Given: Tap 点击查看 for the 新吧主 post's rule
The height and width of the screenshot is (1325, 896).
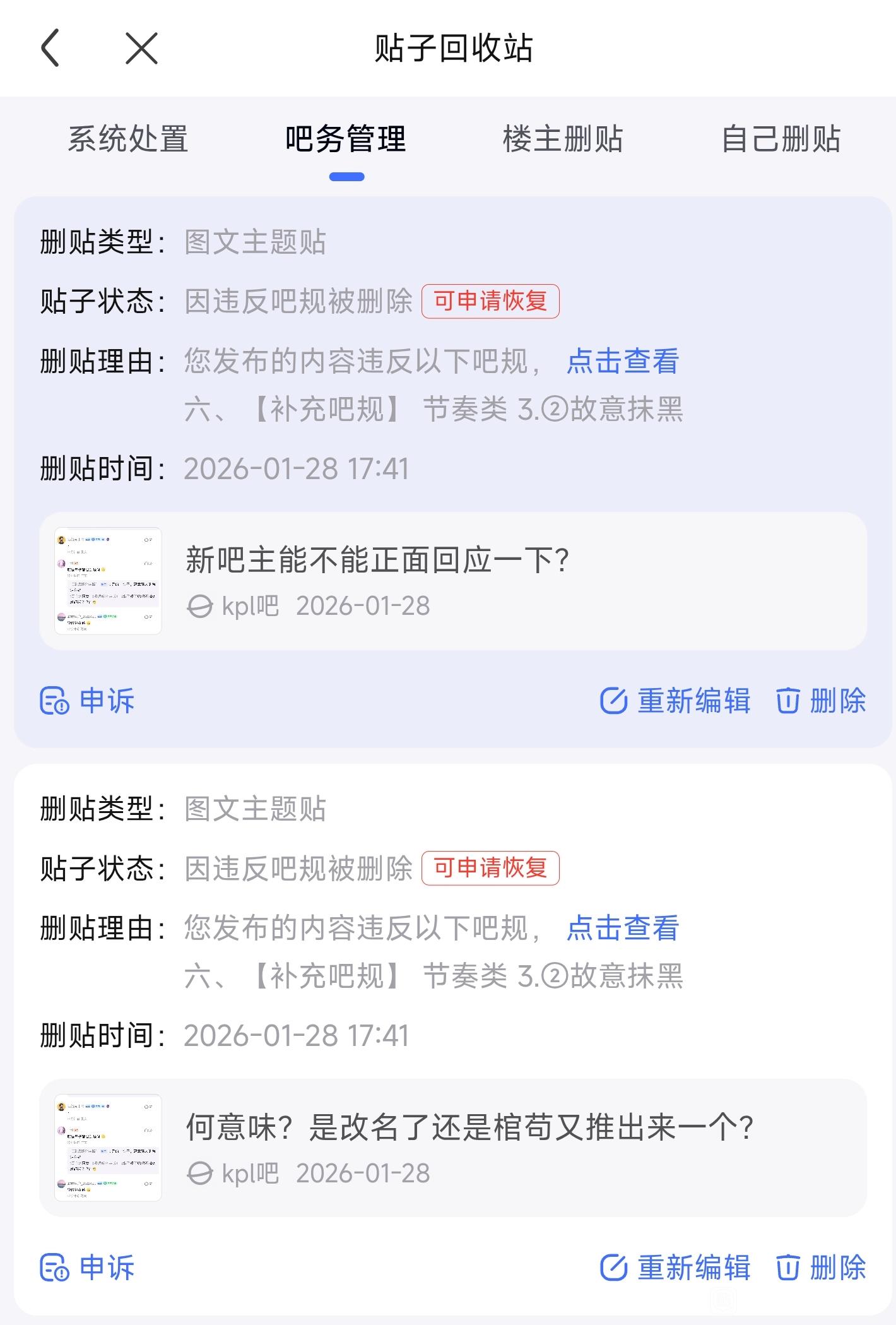Looking at the screenshot, I should tap(623, 362).
